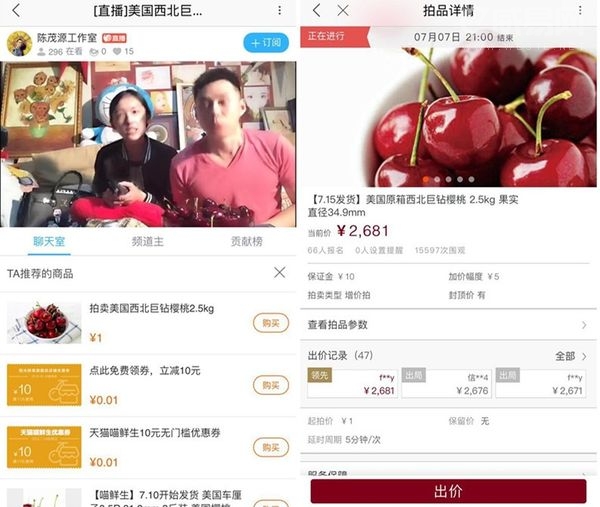Subscribe with the 订阅 button
The image size is (600, 507).
coord(266,43)
